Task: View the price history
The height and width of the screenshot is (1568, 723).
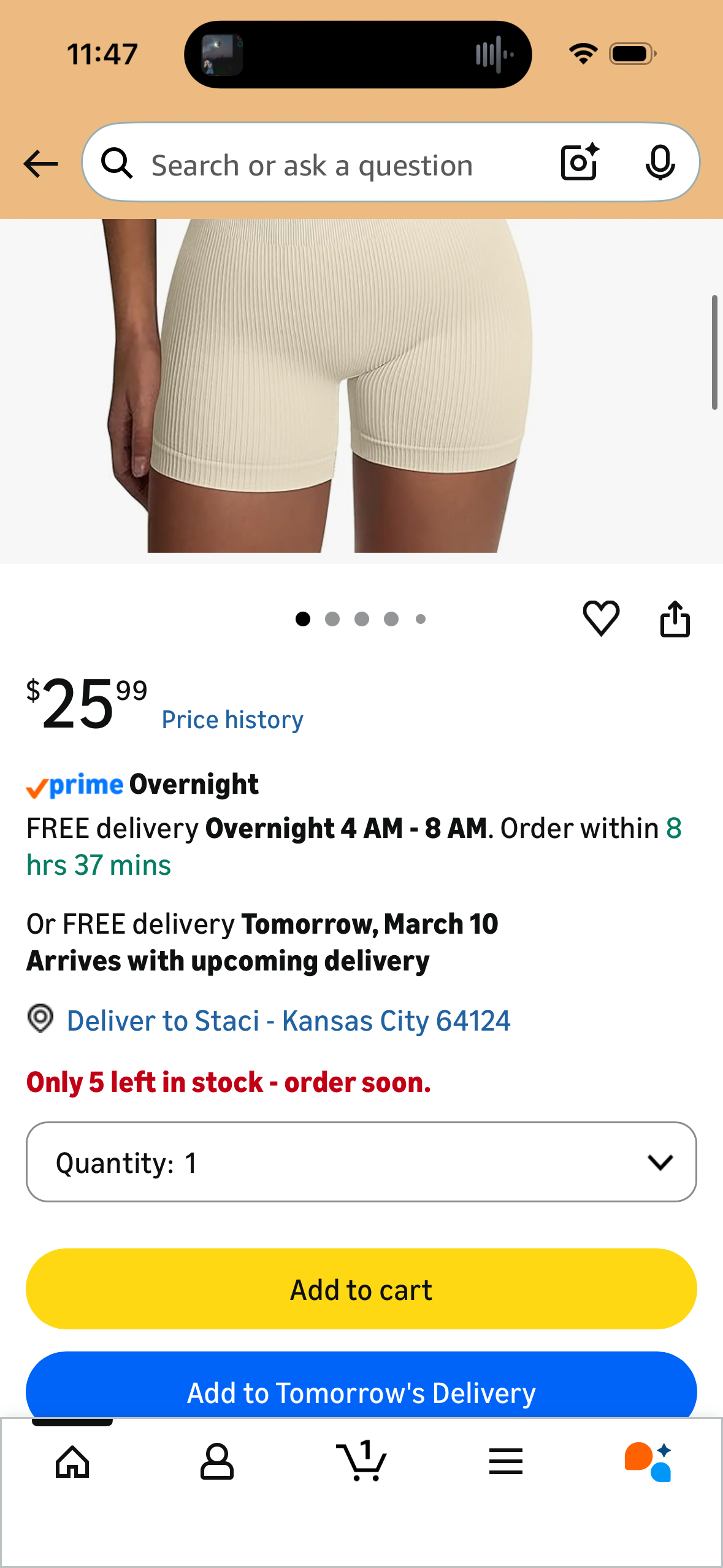Action: pyautogui.click(x=232, y=720)
